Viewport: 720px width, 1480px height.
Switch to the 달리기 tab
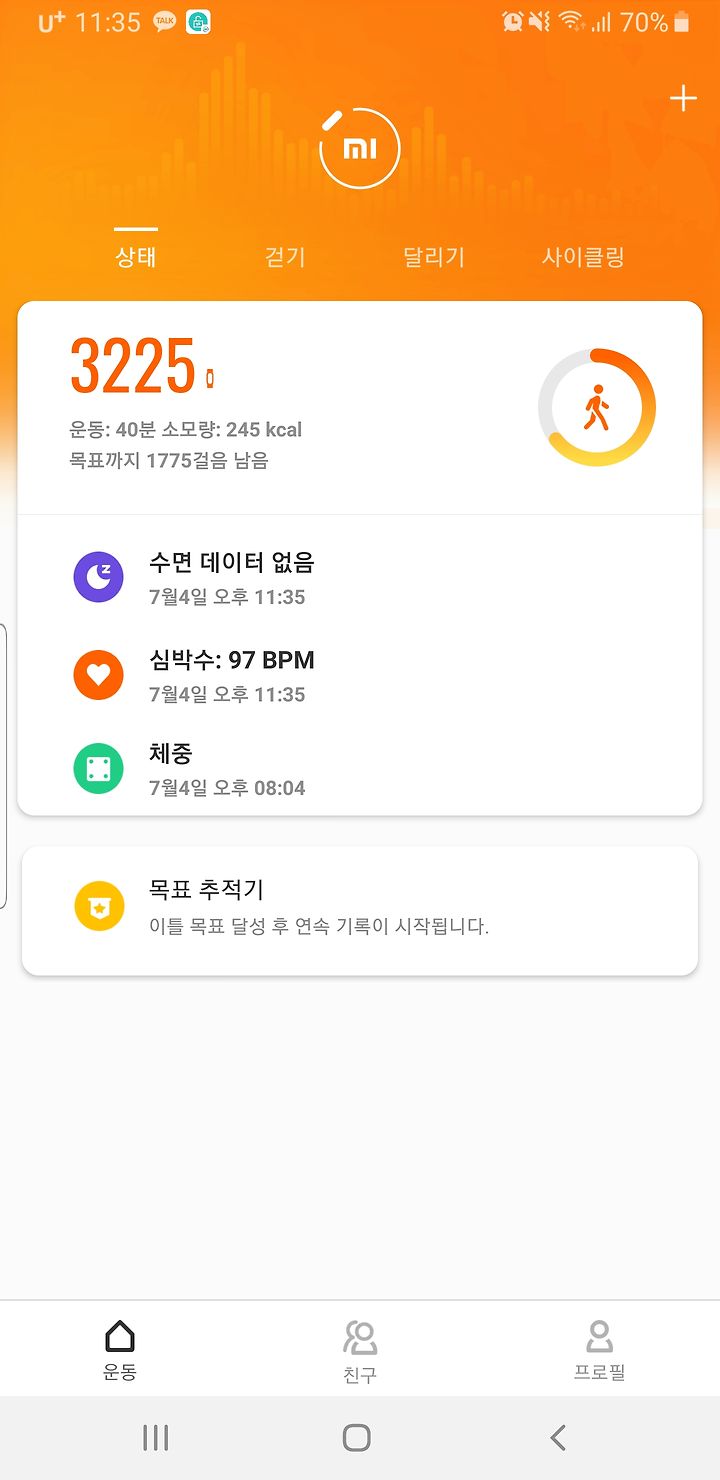coord(434,257)
